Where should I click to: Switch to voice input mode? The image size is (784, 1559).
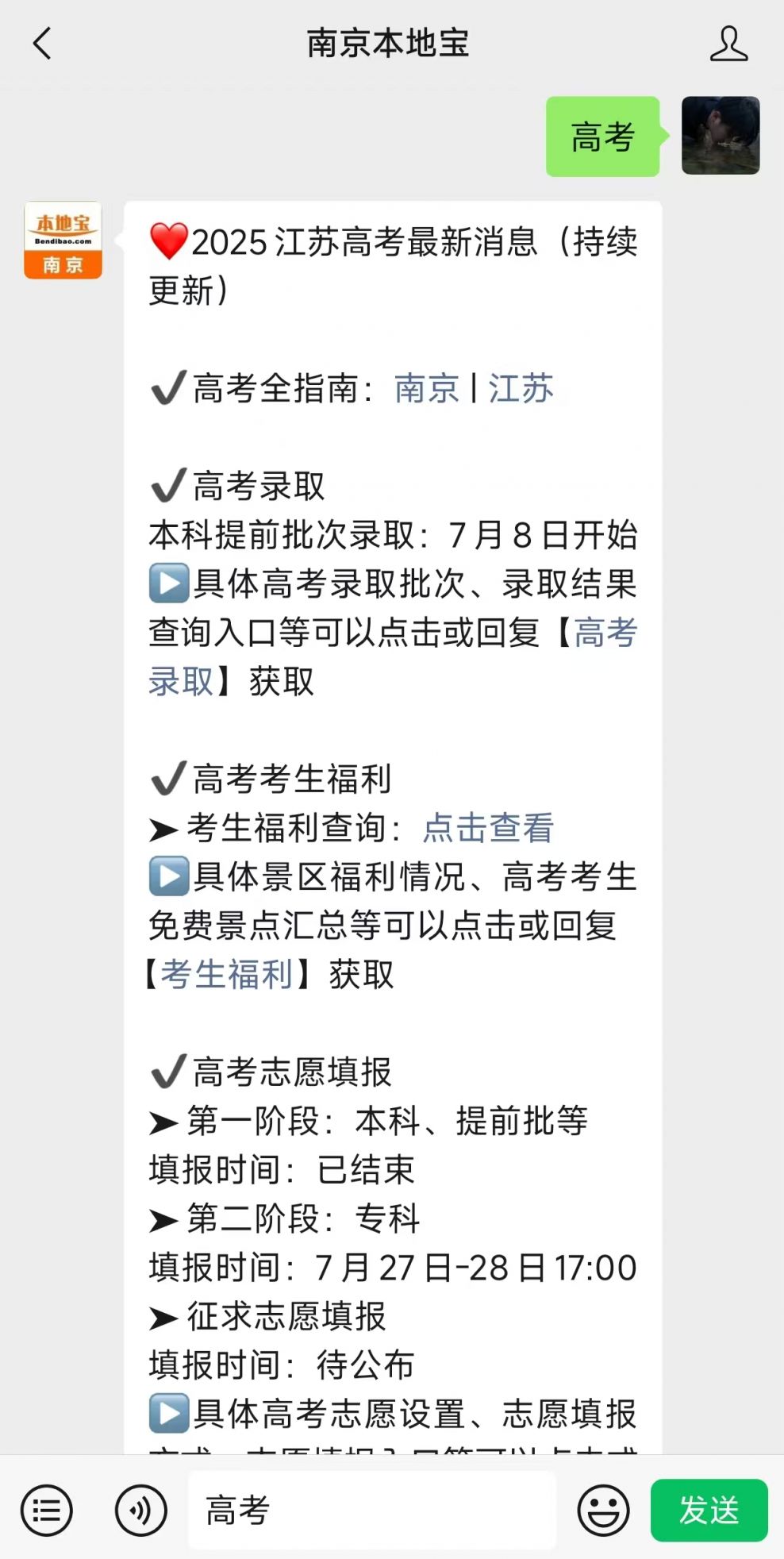[x=141, y=1511]
